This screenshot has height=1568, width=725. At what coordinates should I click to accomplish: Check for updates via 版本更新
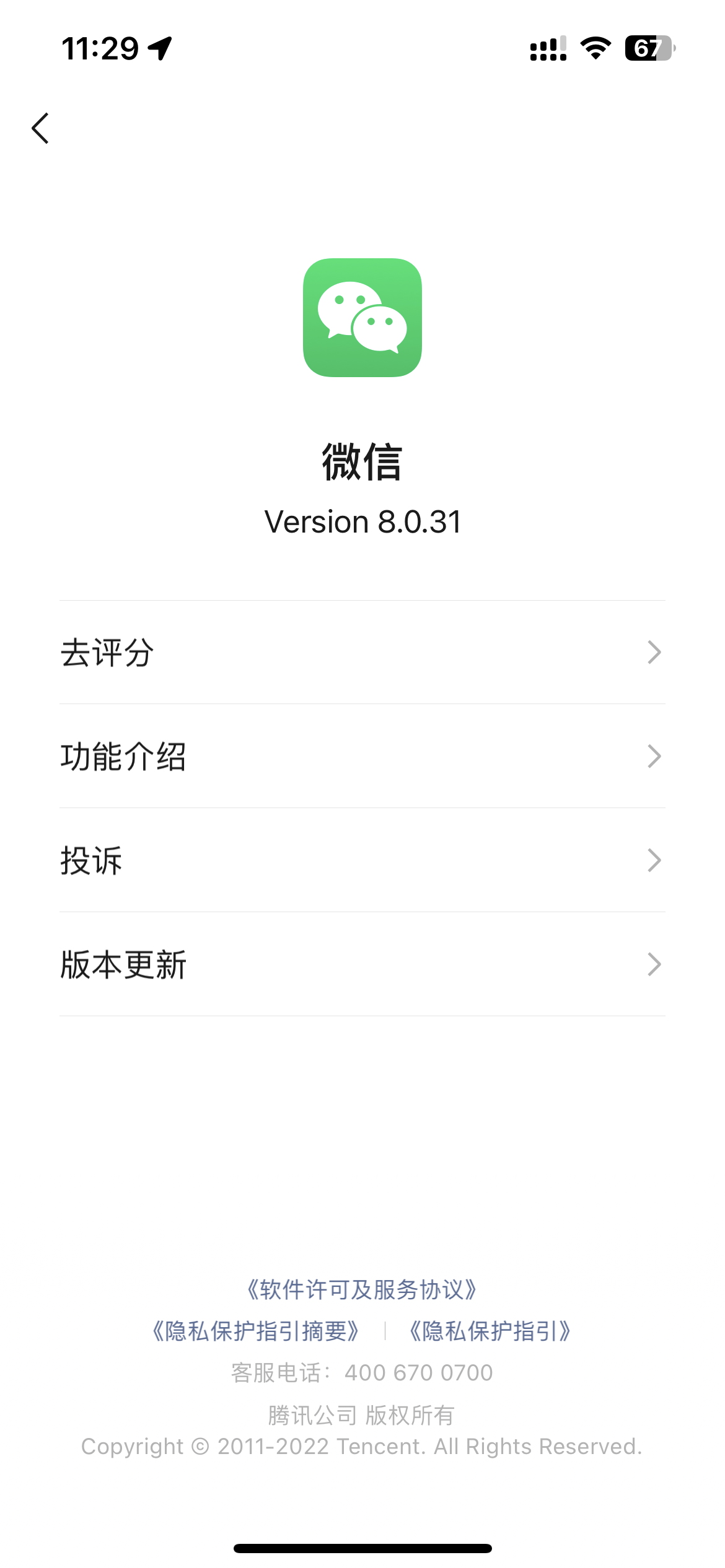362,964
